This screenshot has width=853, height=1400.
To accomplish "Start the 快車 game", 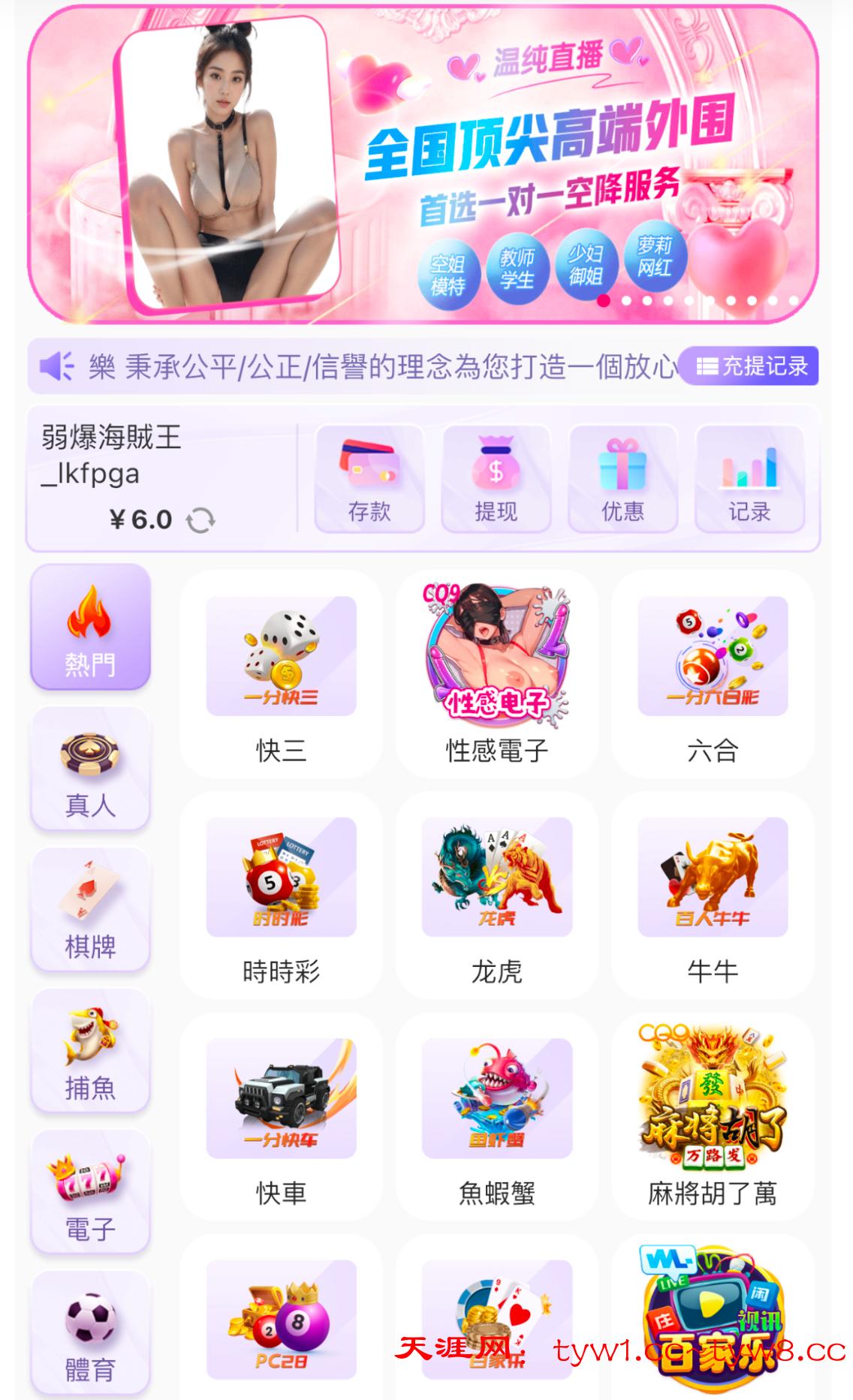I will (281, 1116).
